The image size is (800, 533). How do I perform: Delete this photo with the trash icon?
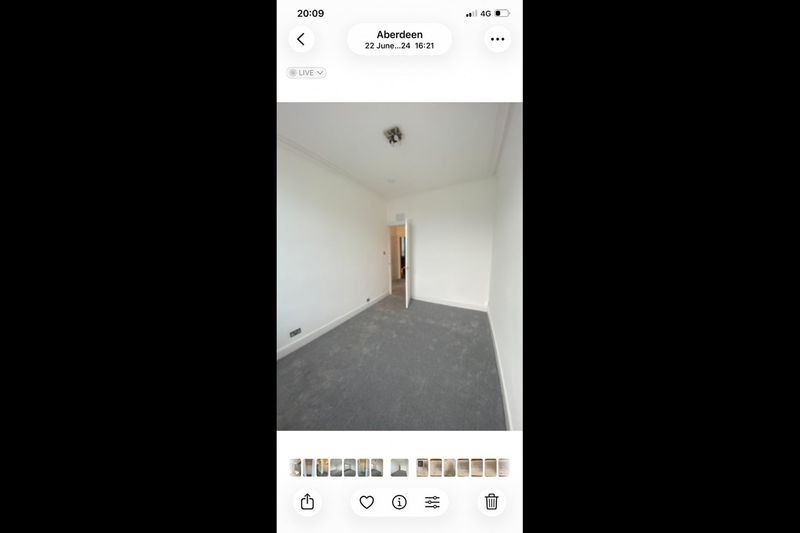pyautogui.click(x=491, y=502)
